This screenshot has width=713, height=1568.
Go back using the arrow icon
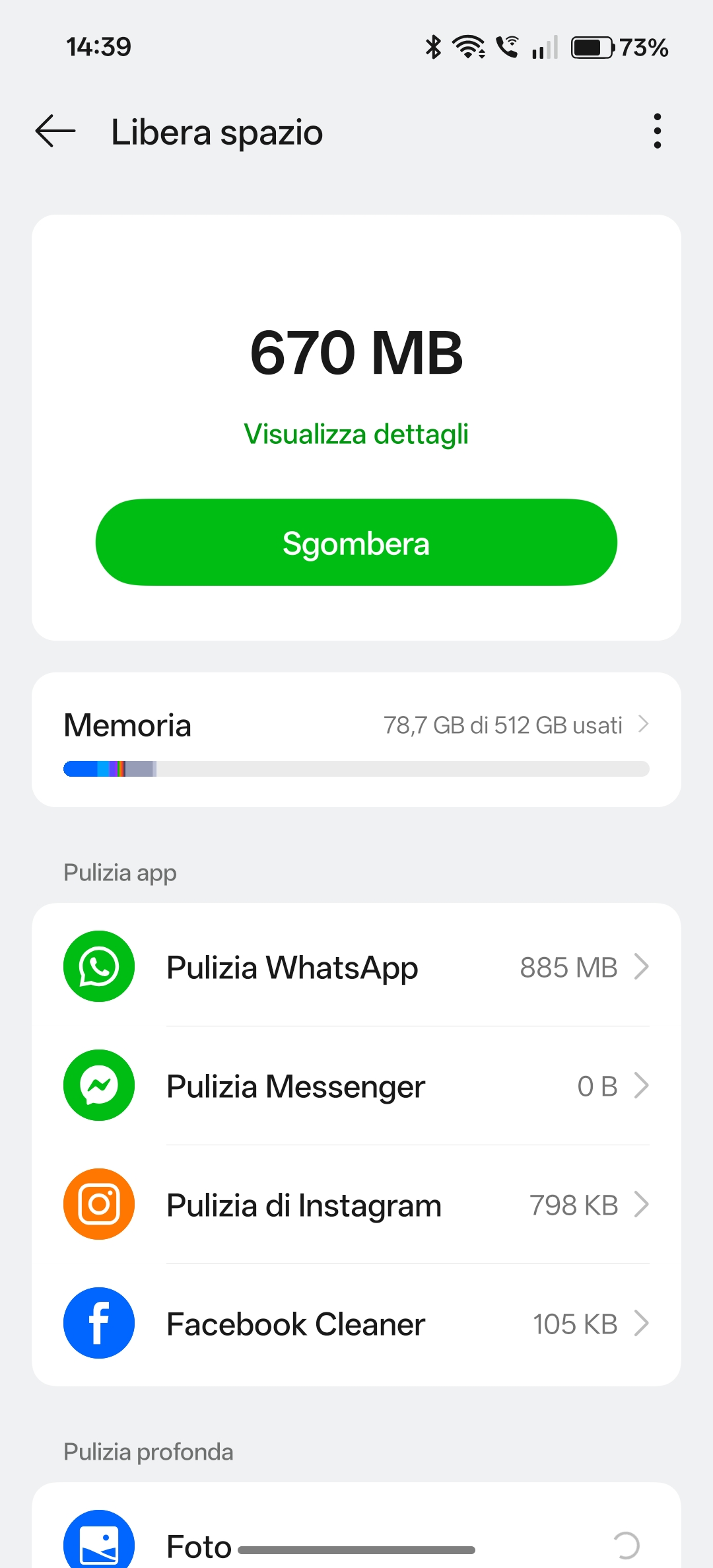coord(55,131)
